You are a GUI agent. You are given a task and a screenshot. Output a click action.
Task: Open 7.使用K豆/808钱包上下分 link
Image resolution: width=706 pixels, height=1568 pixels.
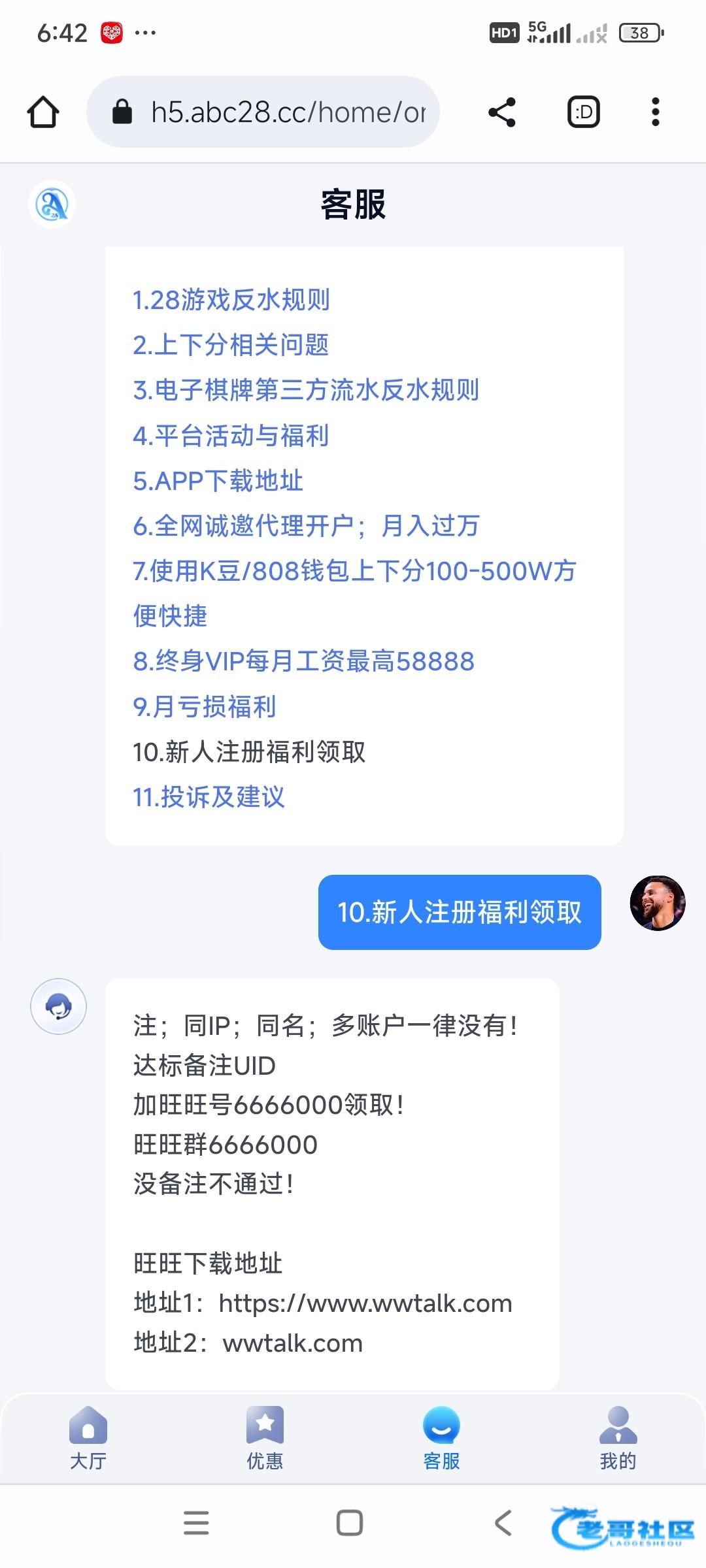pos(354,571)
